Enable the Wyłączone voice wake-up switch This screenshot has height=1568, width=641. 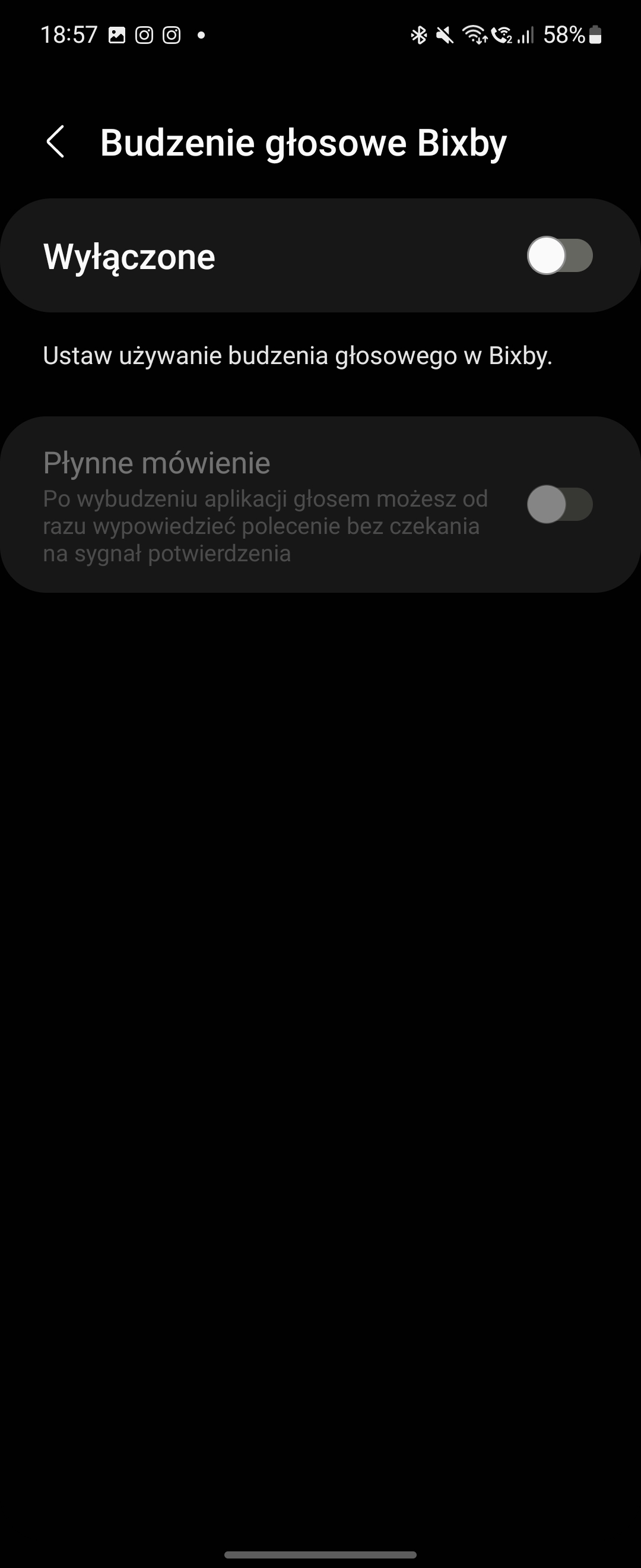tap(560, 255)
